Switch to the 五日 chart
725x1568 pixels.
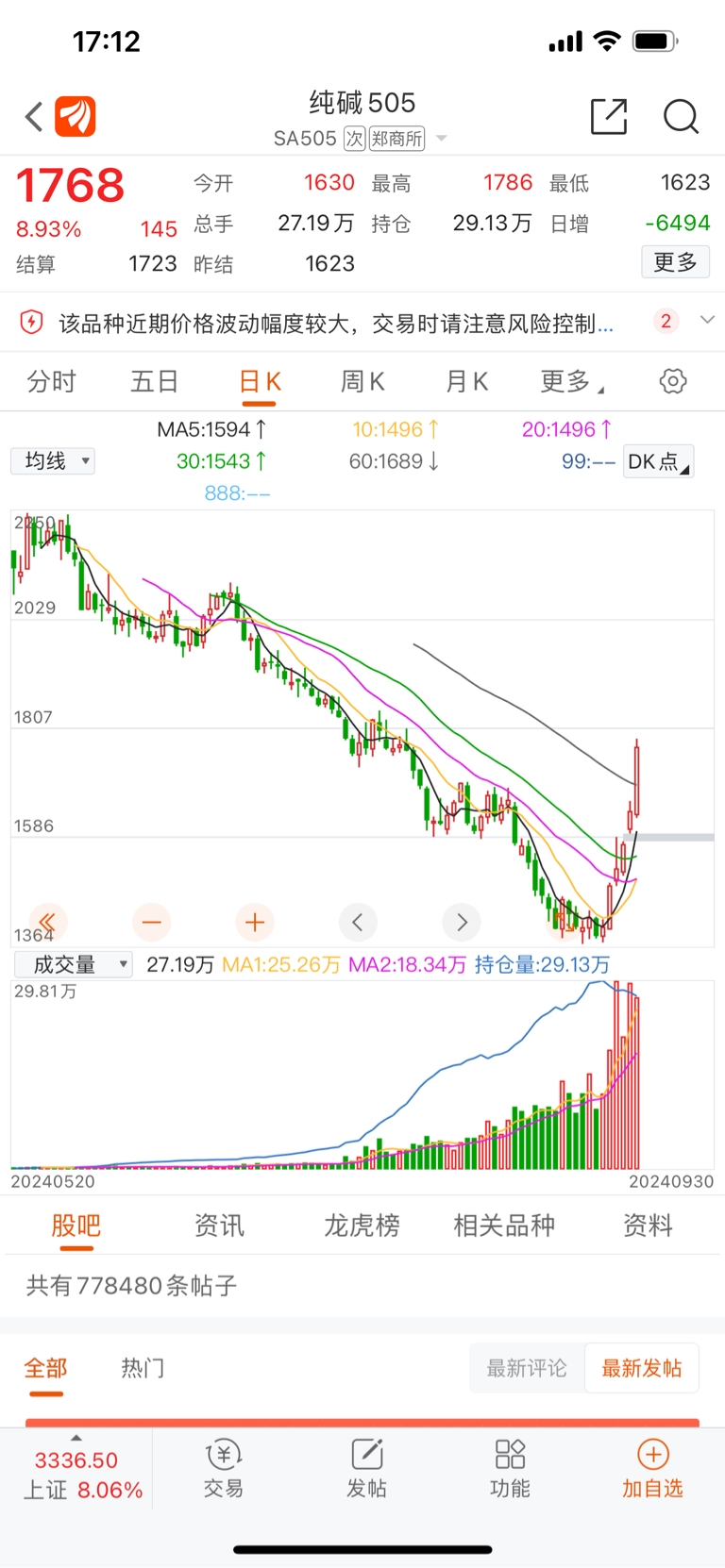pos(155,382)
